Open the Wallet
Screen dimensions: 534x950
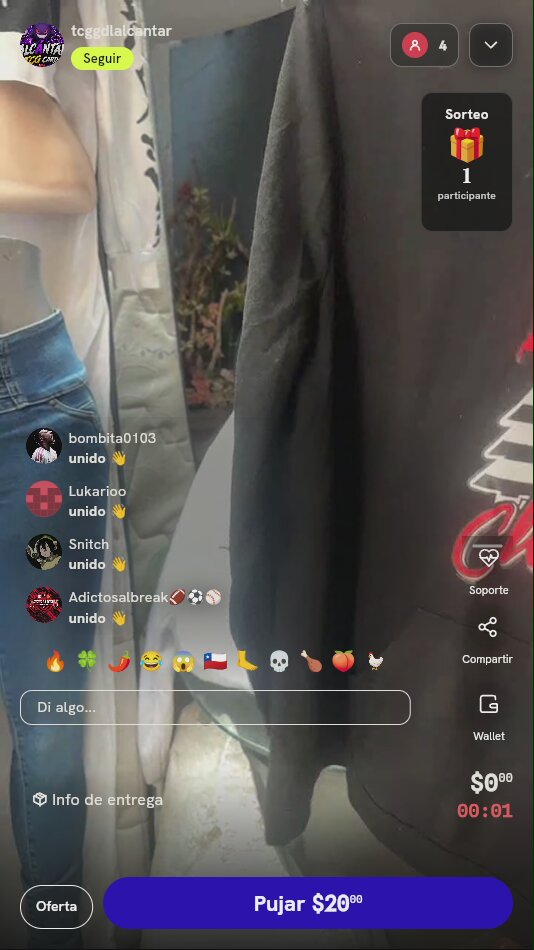[x=489, y=718]
